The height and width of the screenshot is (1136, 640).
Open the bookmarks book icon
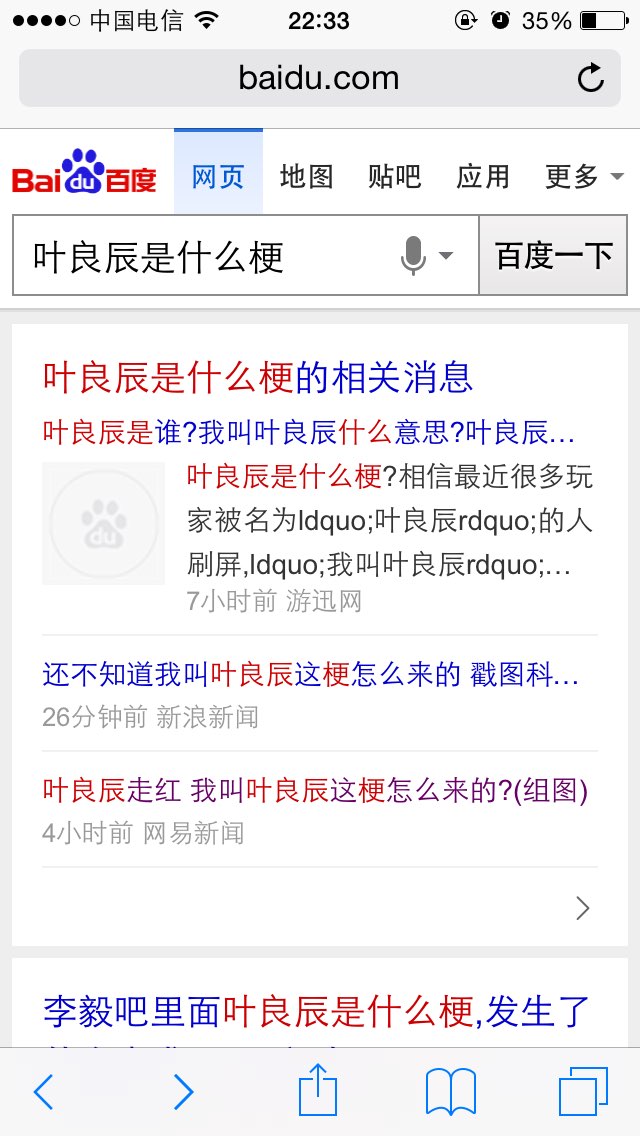[451, 1092]
